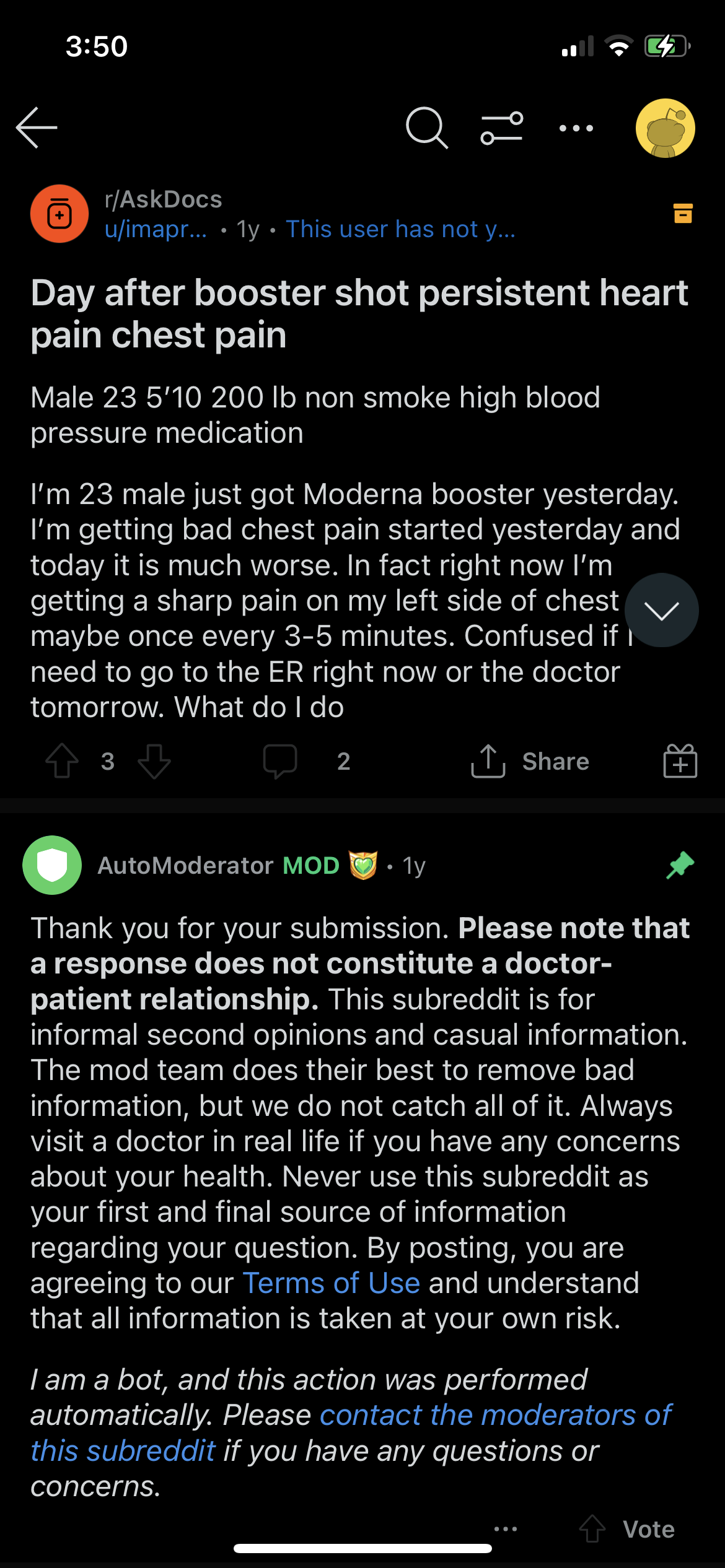Open the Terms of Use link

tap(332, 1283)
